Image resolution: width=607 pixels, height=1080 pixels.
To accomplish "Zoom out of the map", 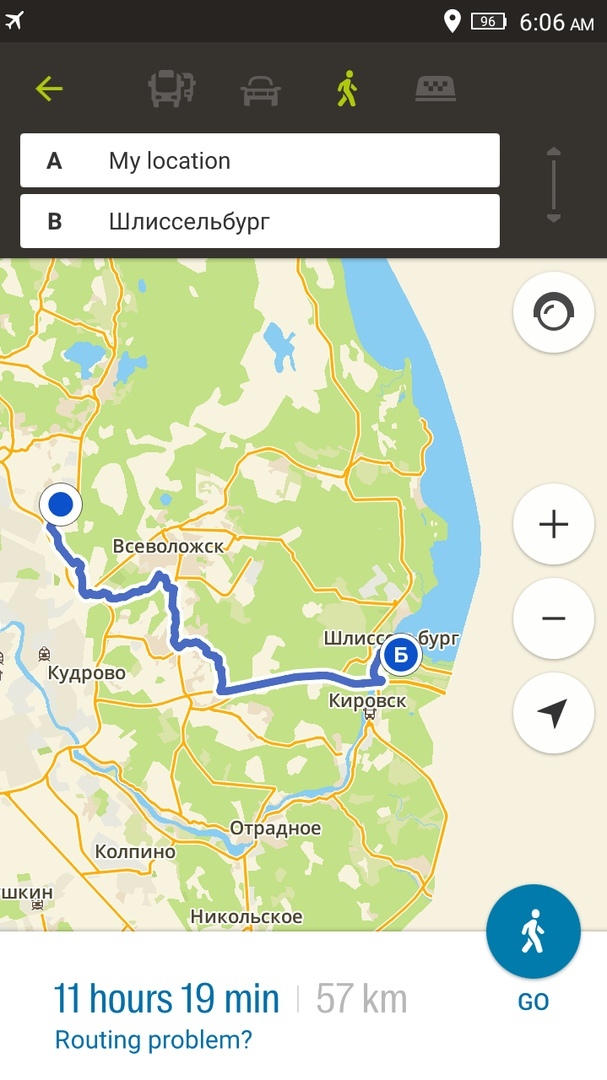I will (553, 618).
